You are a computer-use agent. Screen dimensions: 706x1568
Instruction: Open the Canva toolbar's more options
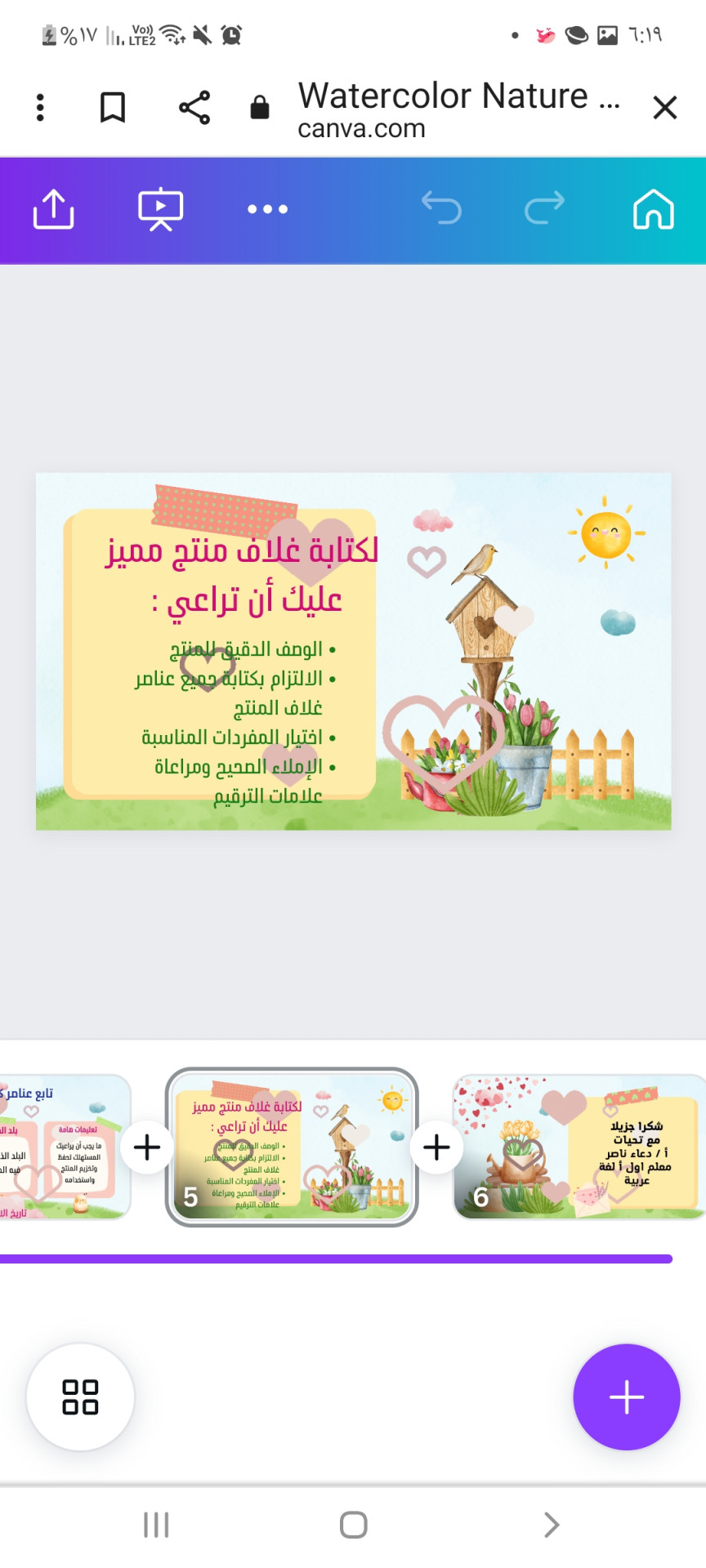267,210
